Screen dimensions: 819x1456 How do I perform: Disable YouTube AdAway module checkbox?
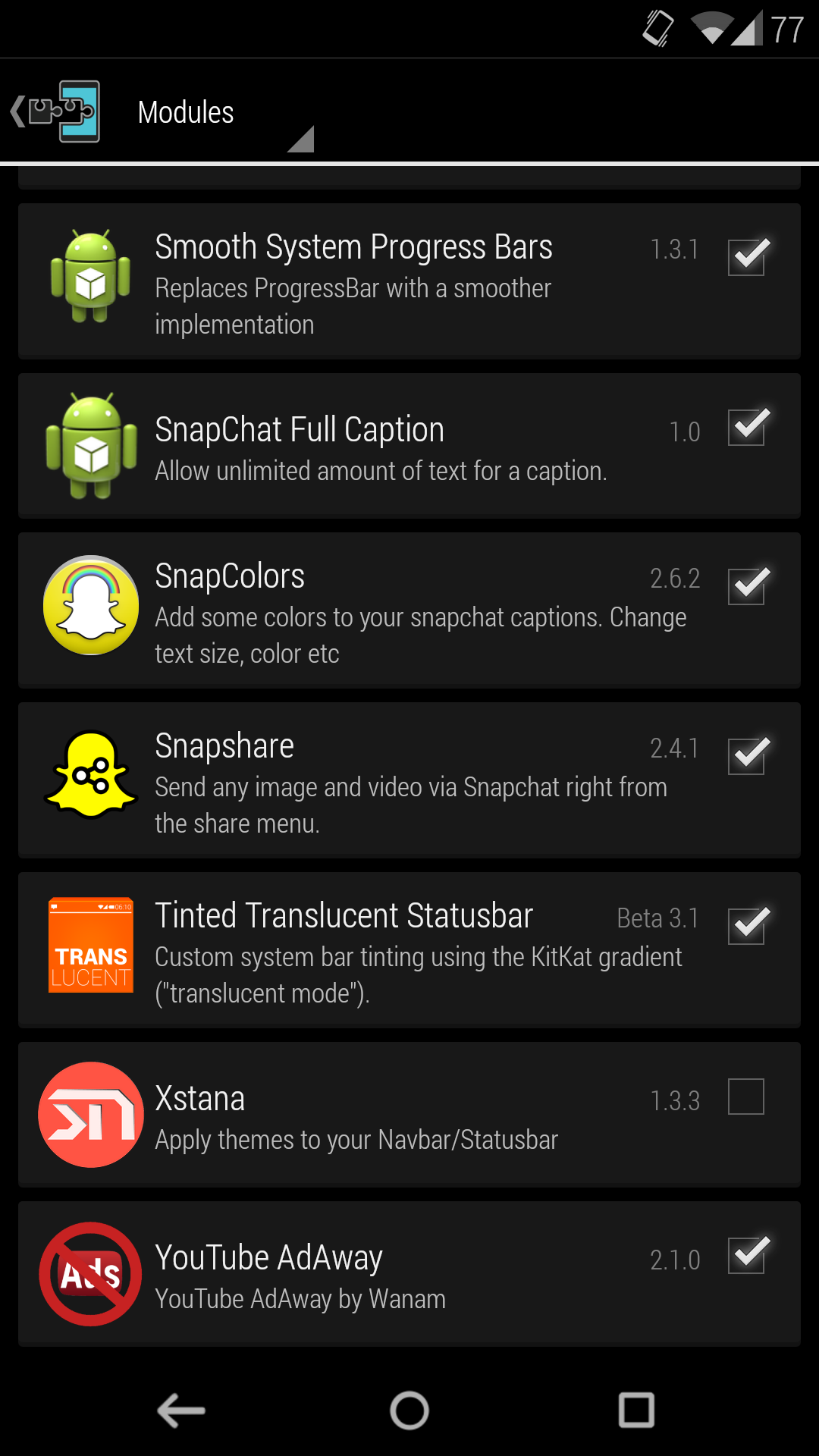point(746,1255)
